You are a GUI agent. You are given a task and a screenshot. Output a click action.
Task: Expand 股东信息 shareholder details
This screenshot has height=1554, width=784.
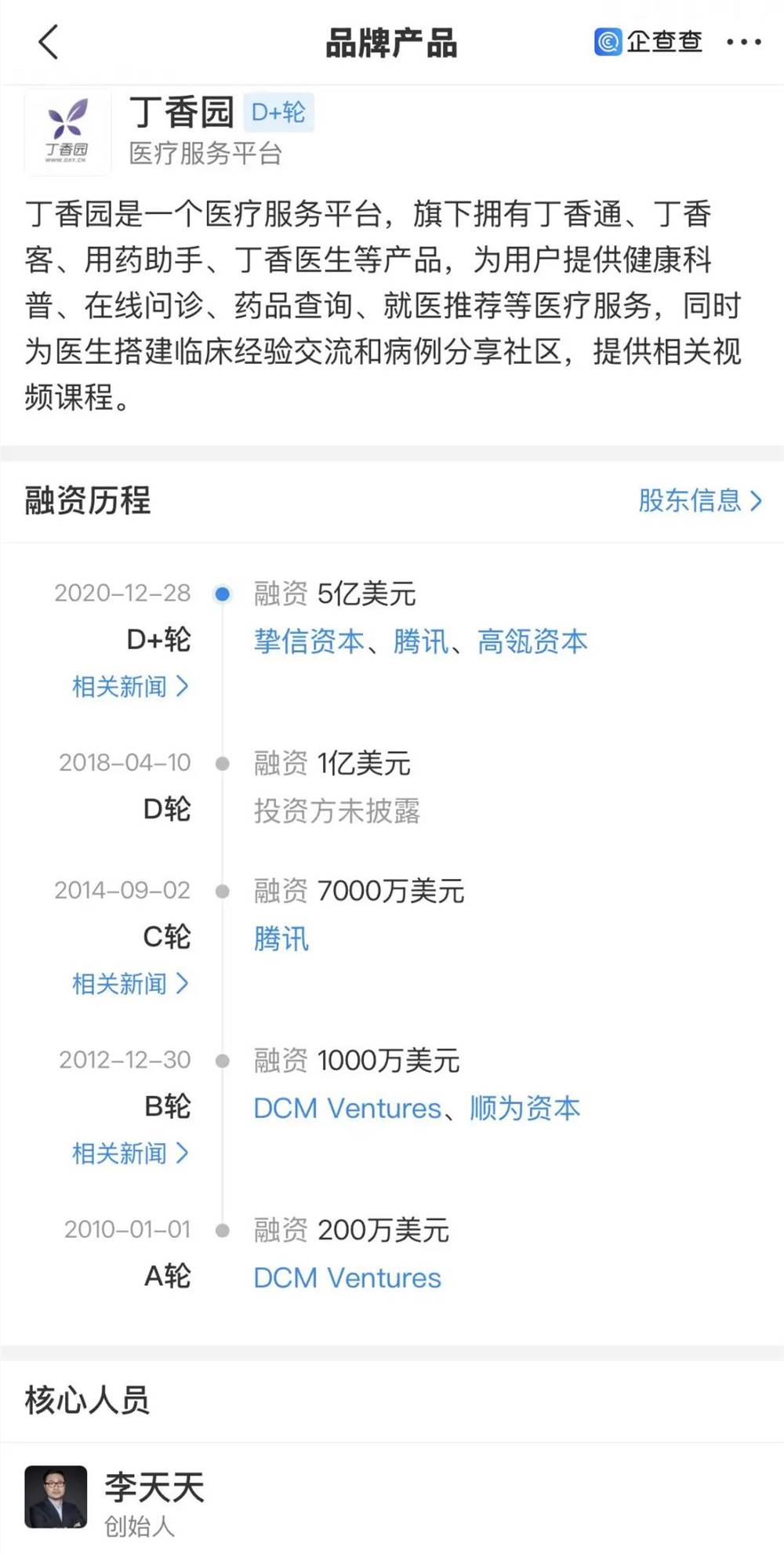[x=696, y=500]
